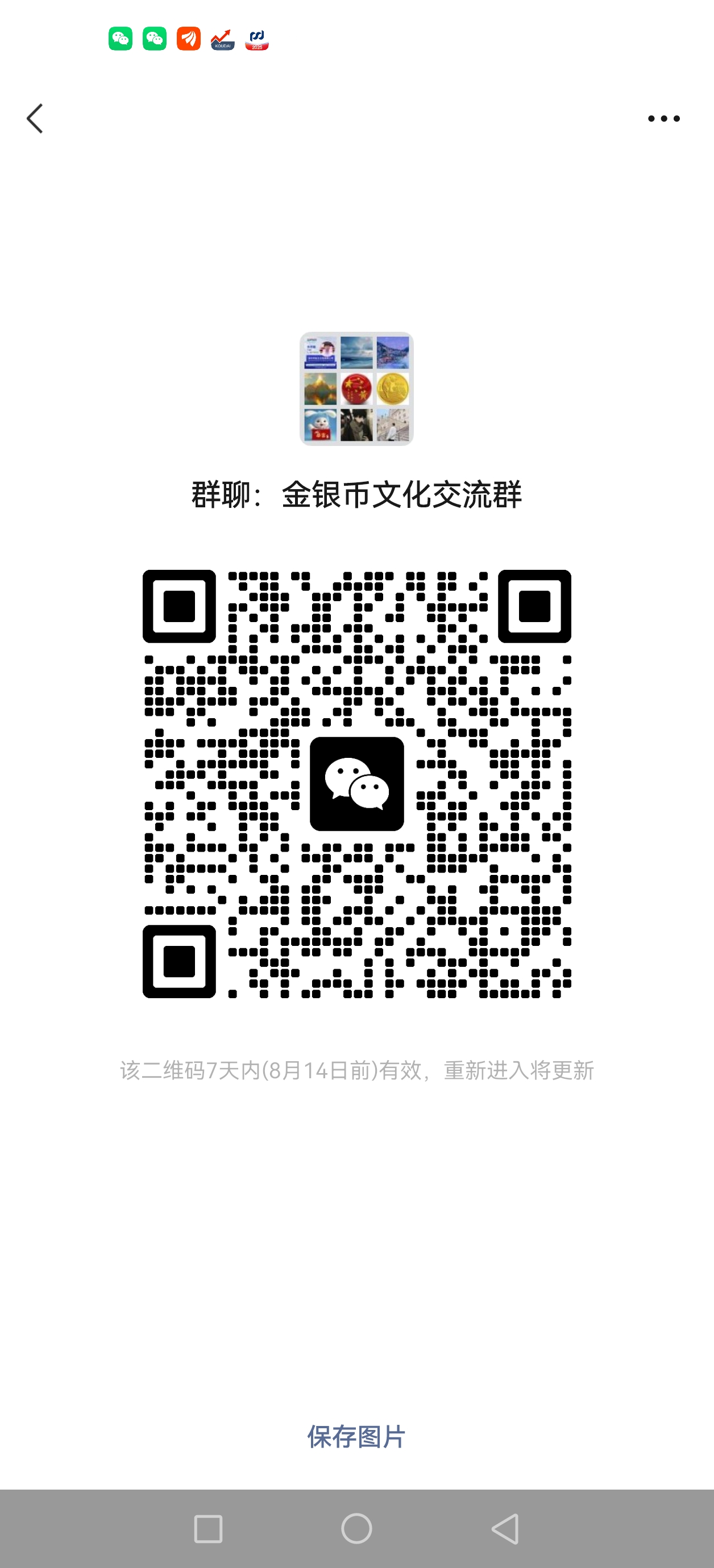Open the system recent apps button
The image size is (714, 1568).
pos(207,1528)
